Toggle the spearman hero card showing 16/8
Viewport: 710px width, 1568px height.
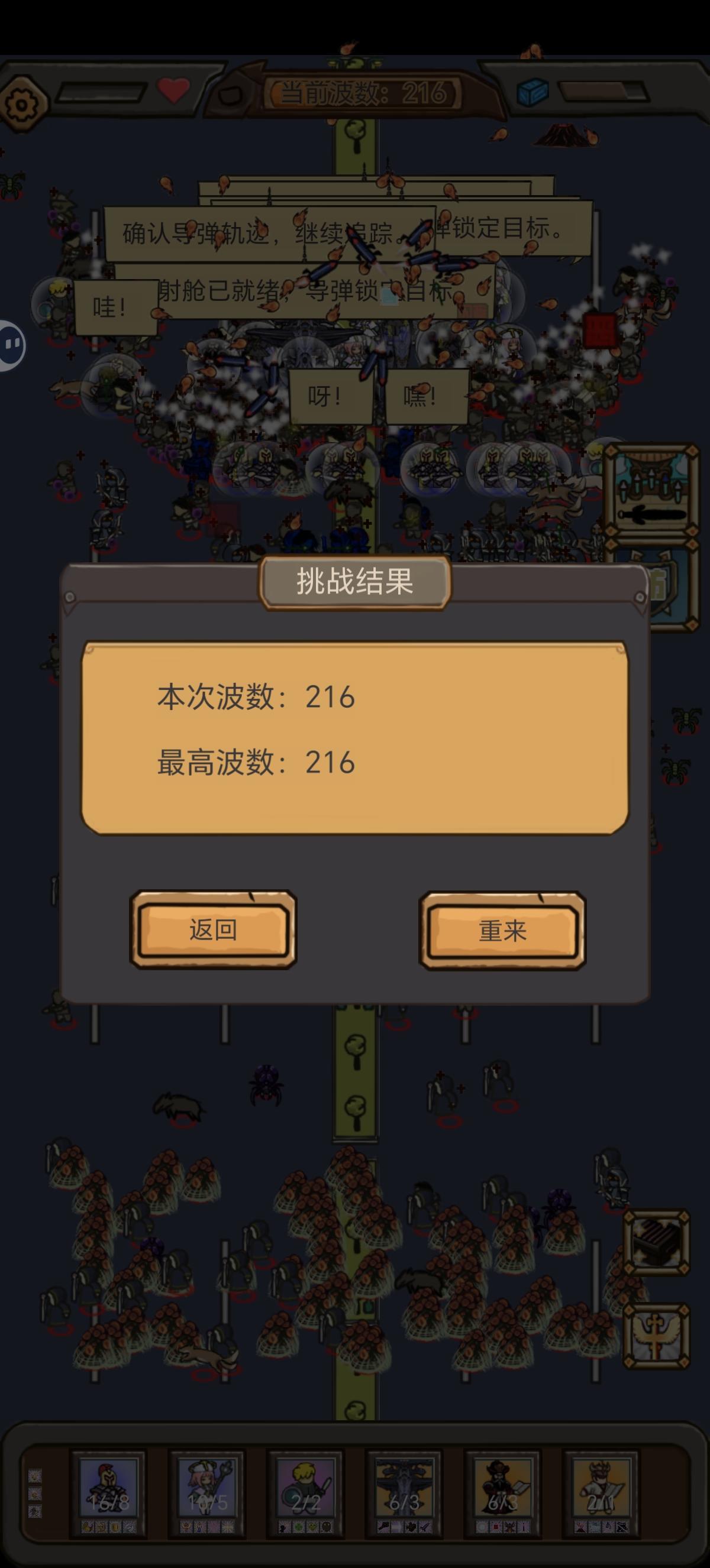108,1491
